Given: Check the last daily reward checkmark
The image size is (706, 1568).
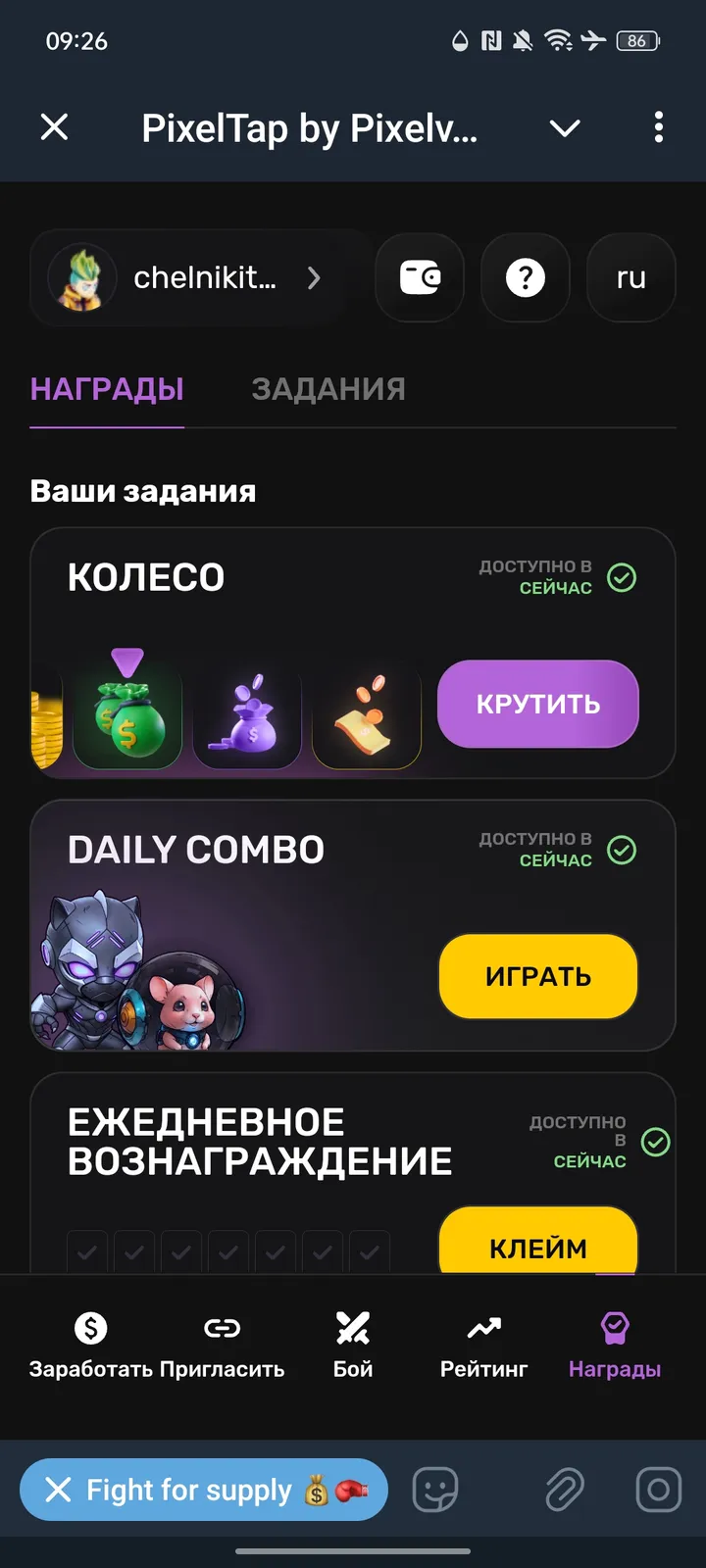Looking at the screenshot, I should click(370, 1251).
